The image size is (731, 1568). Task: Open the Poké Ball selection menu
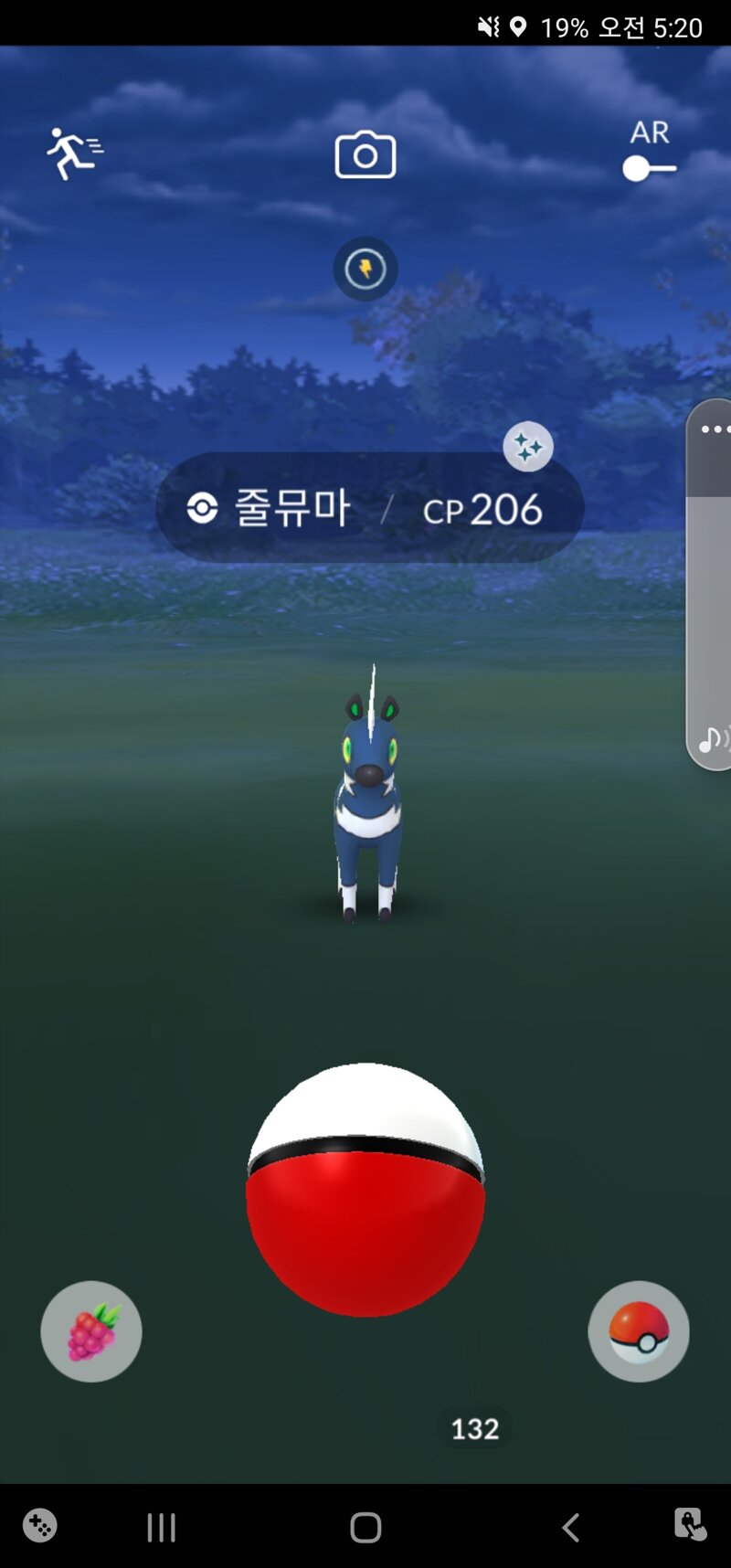638,1331
